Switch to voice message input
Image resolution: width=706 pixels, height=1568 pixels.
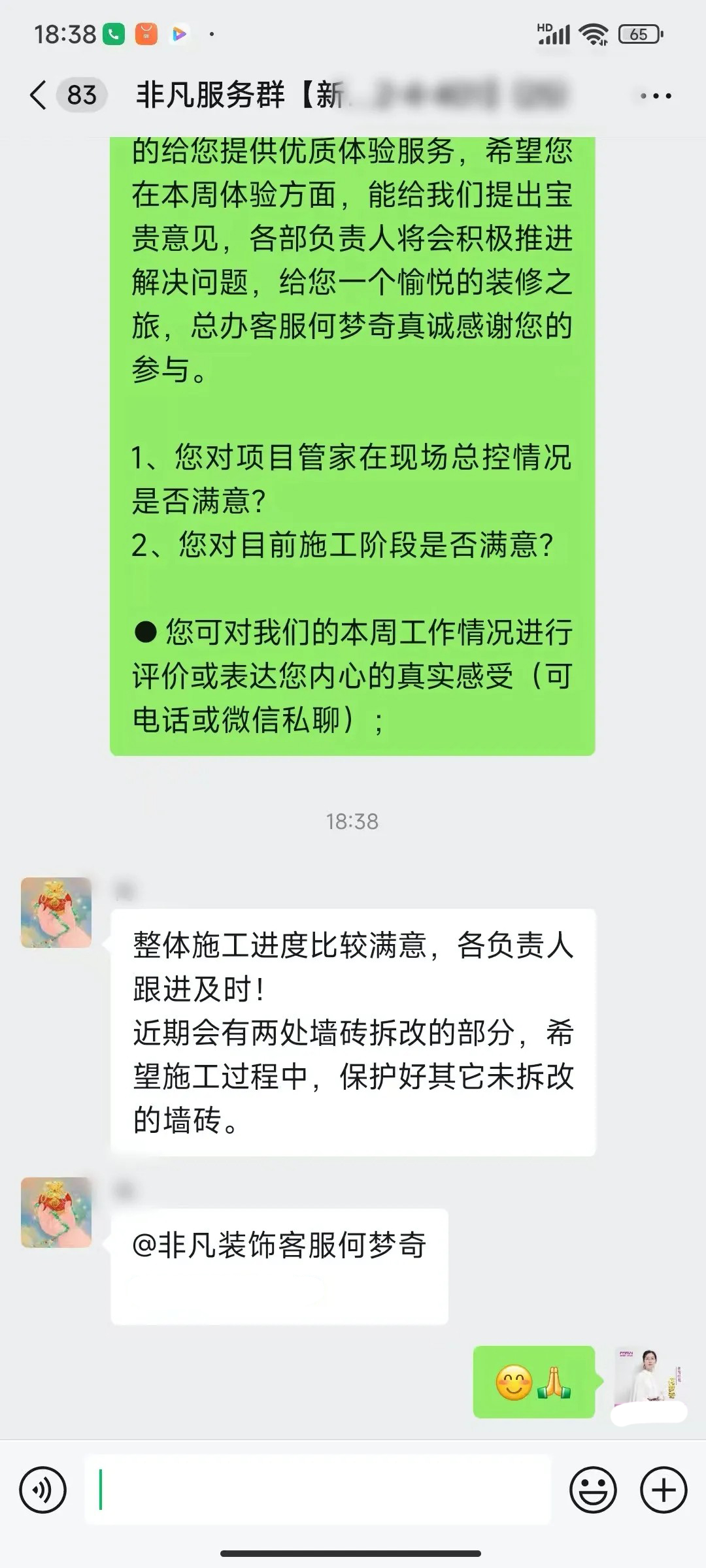[43, 1490]
